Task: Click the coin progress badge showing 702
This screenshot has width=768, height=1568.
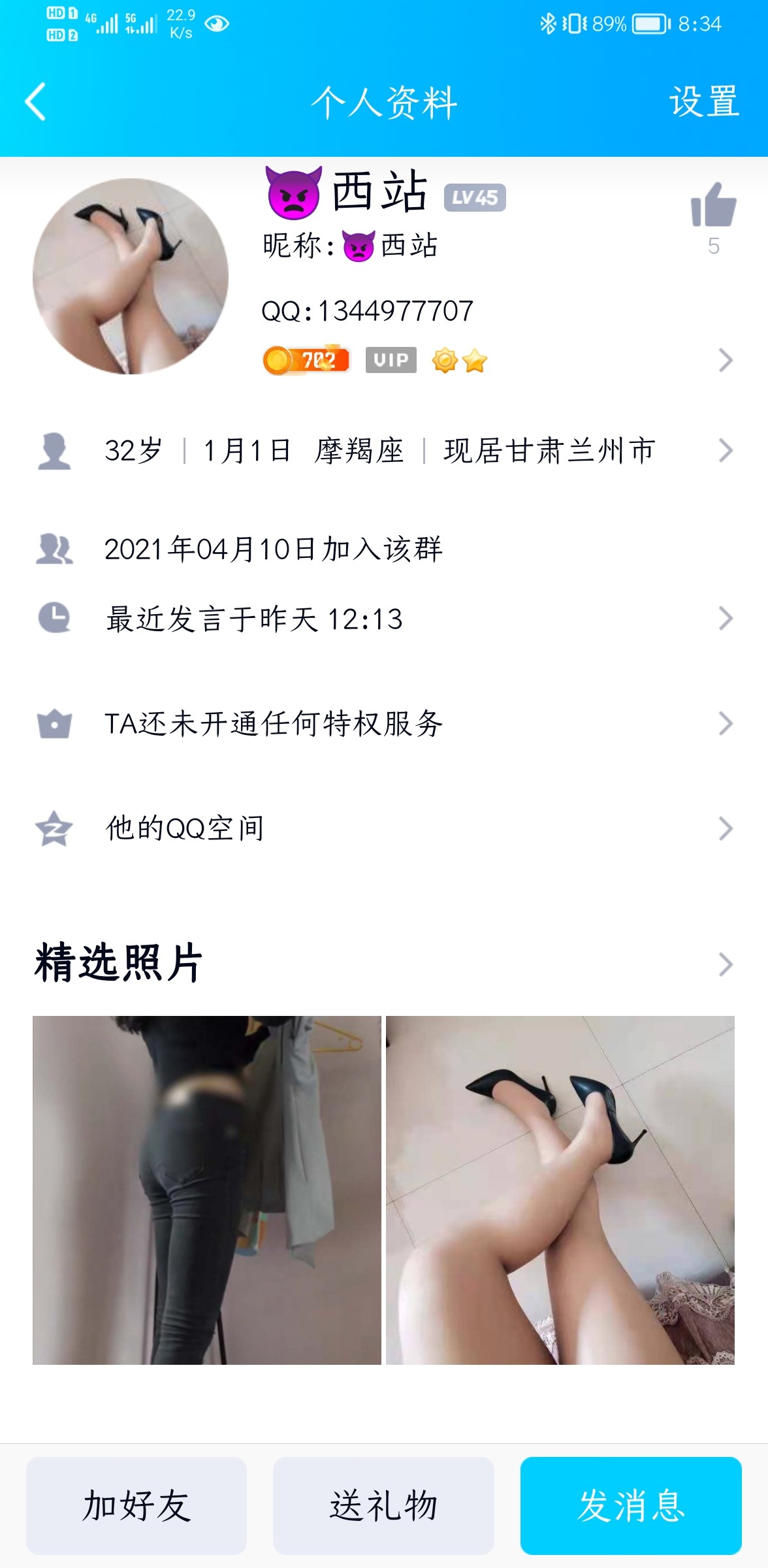Action: [307, 359]
